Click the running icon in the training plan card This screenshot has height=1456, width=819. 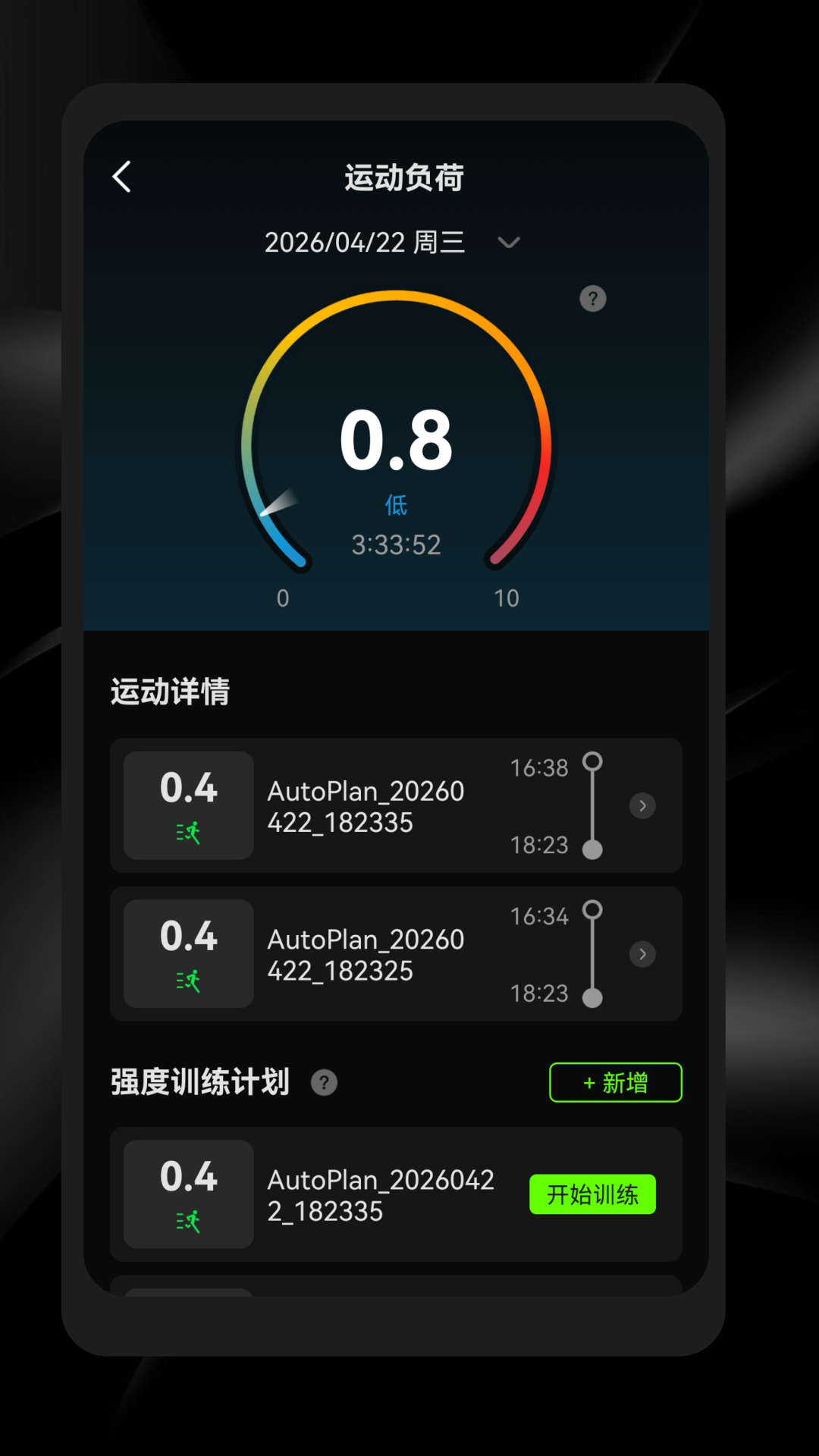click(x=188, y=1221)
